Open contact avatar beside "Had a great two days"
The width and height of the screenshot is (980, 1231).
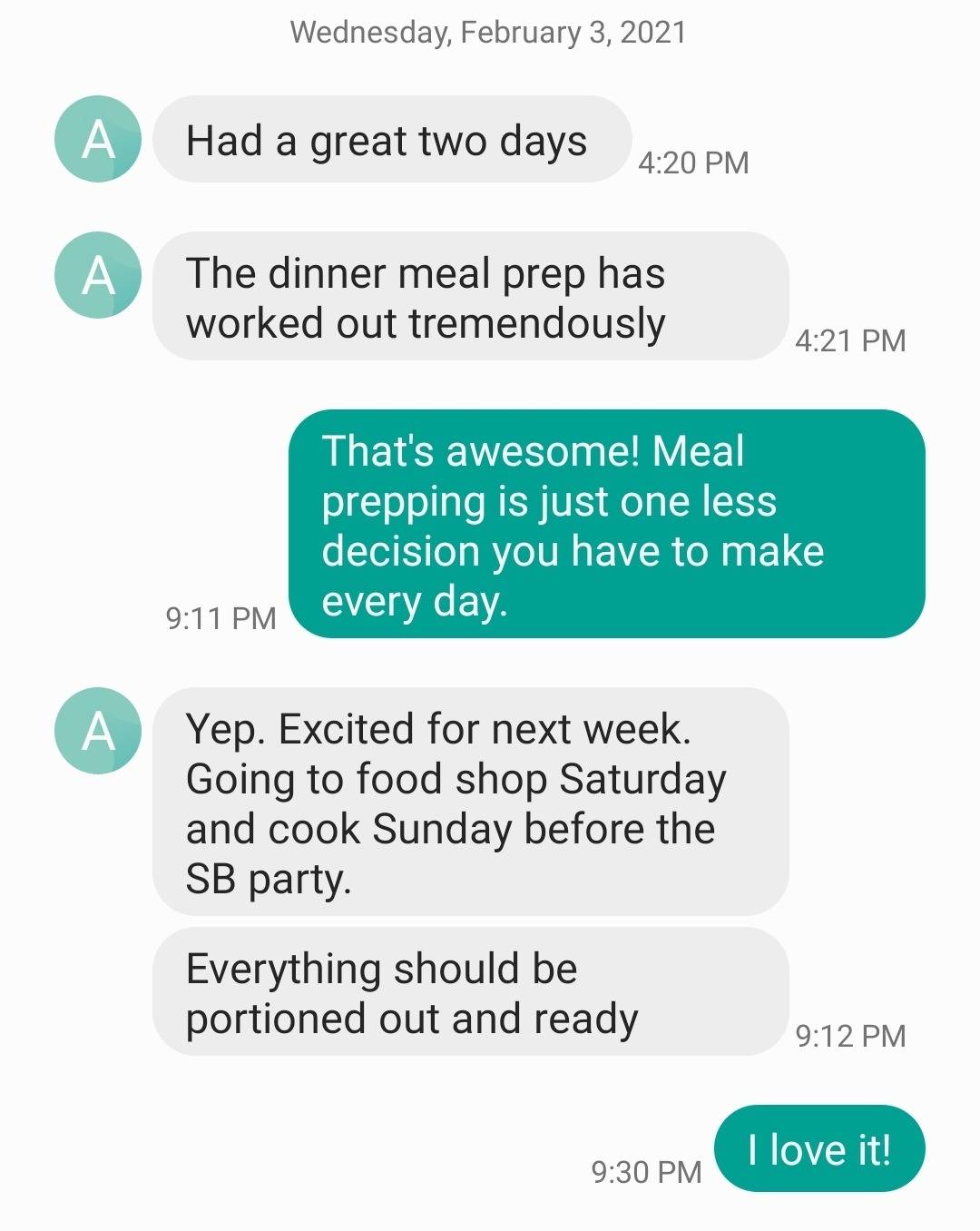pos(98,140)
